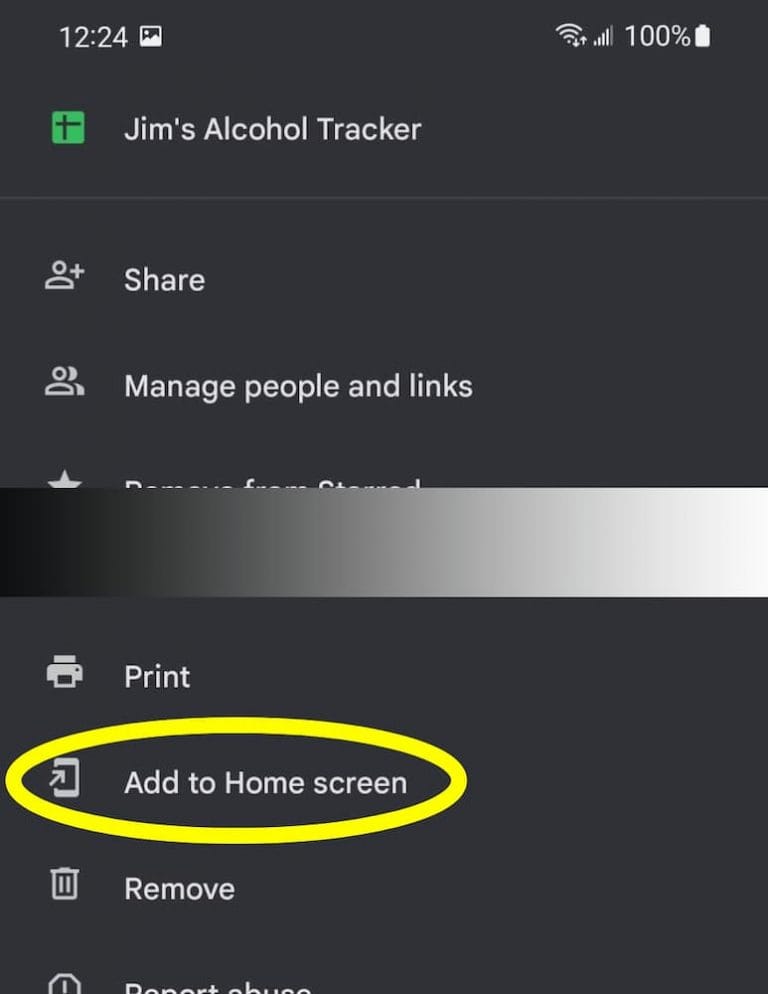Choose the Remove option

tap(179, 888)
